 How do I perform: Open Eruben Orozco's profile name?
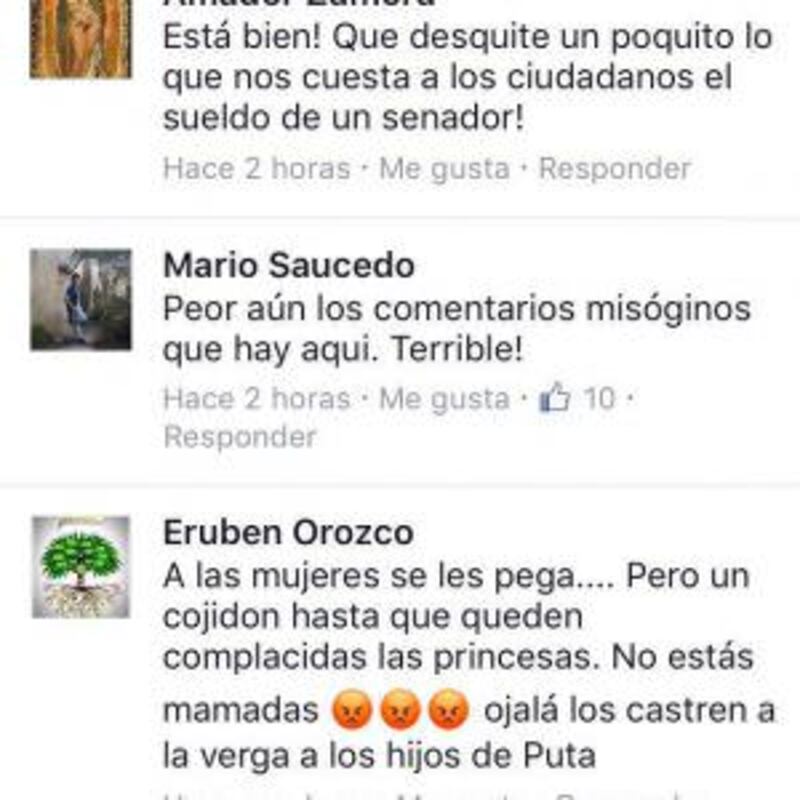288,533
